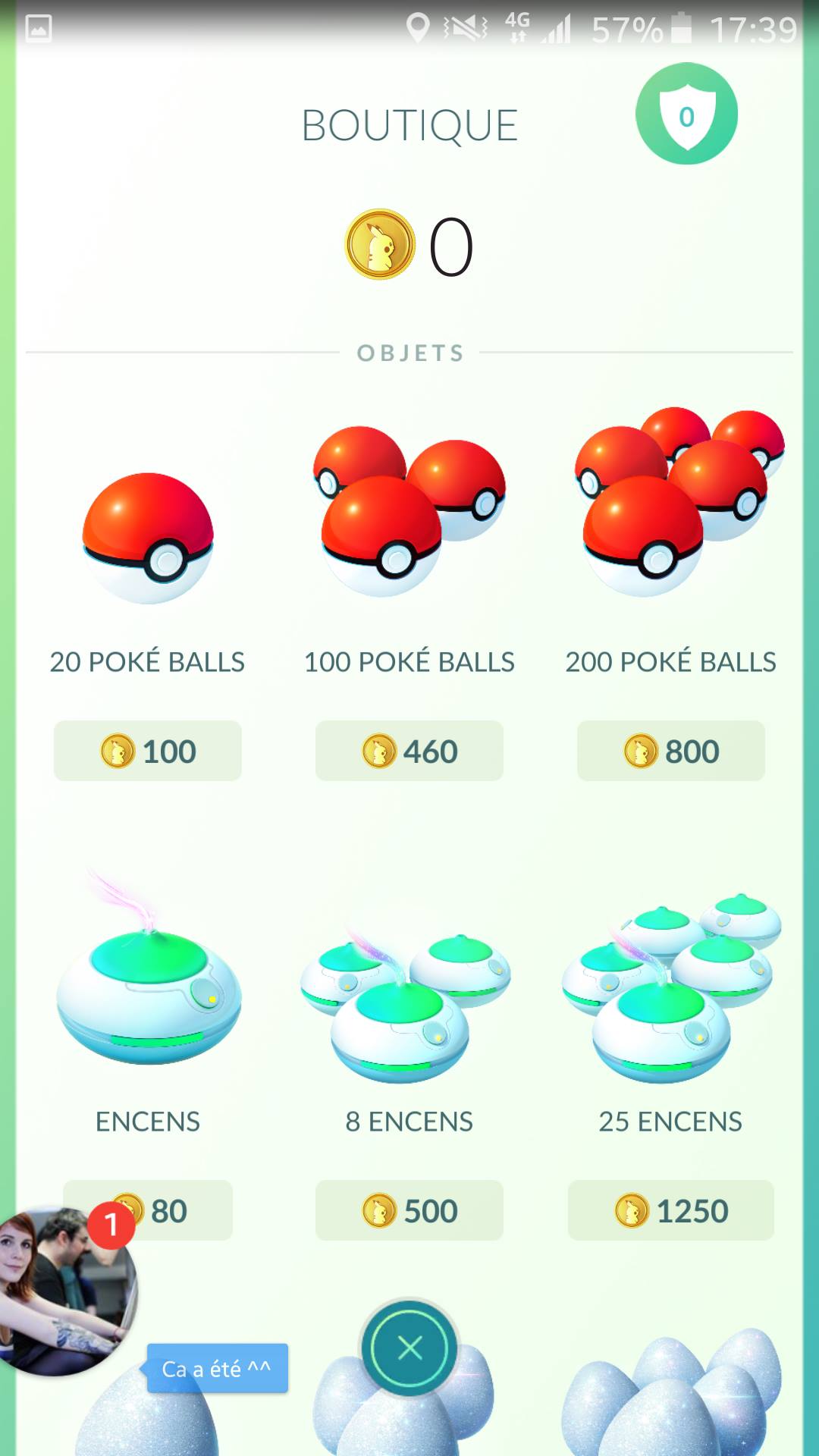Open the 'Ca a été ^^' message preview
Image resolution: width=819 pixels, height=1456 pixels.
coord(217,1369)
